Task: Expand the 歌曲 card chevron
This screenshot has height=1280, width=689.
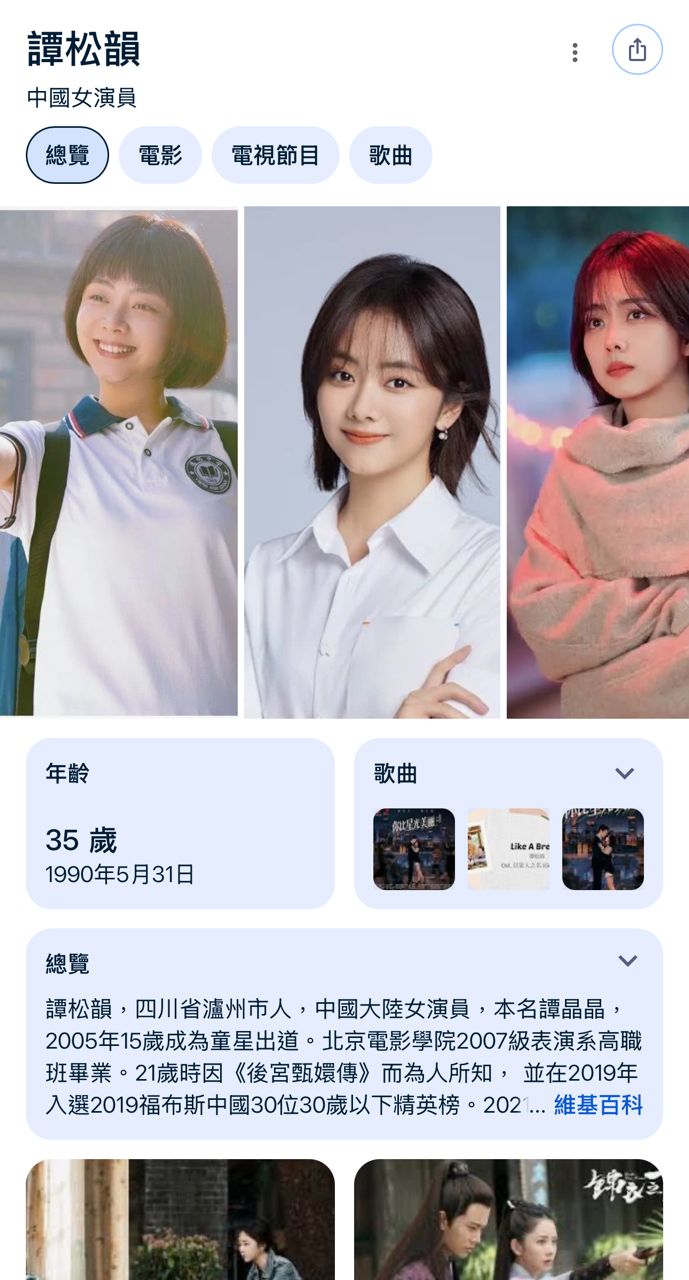Action: click(624, 773)
